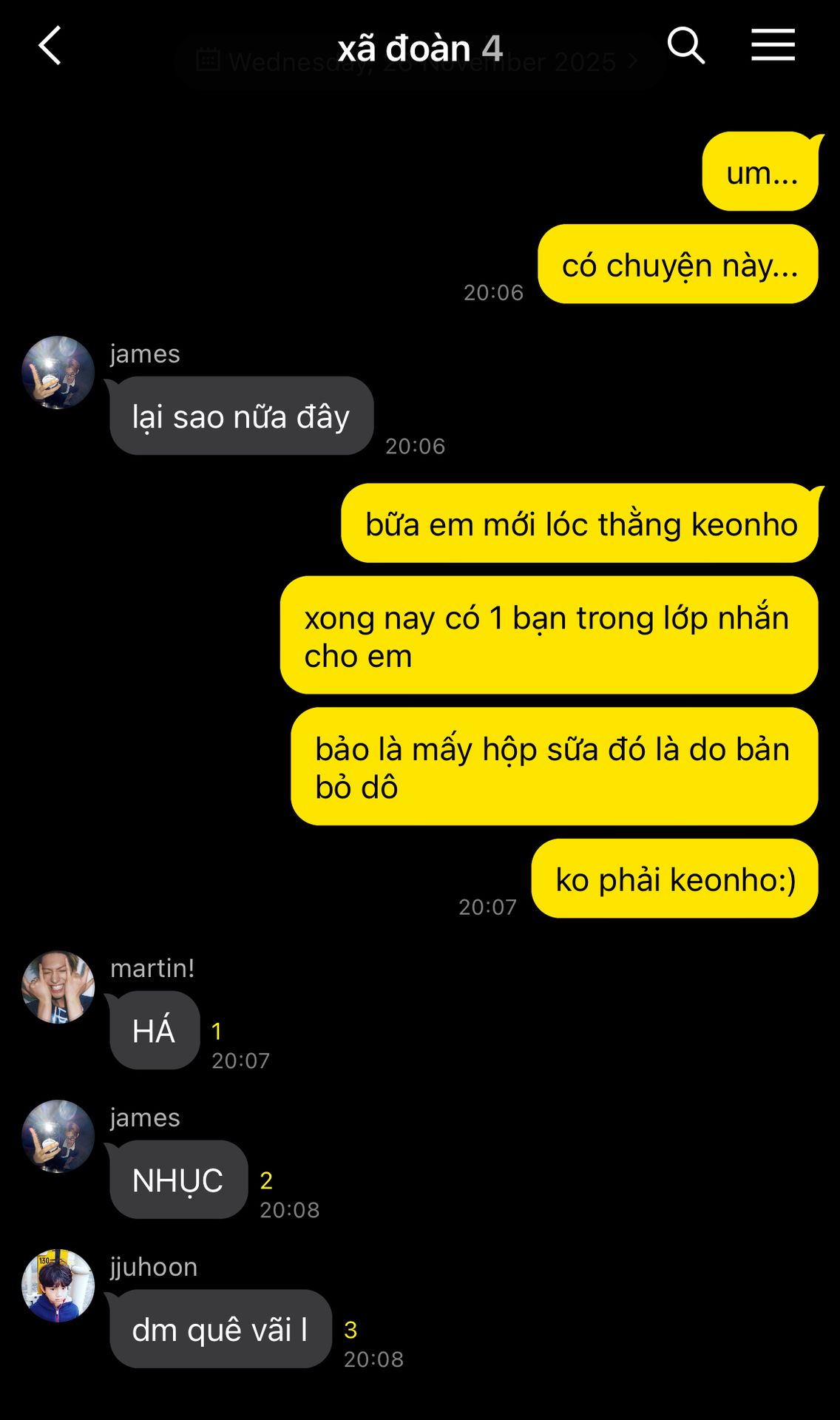This screenshot has width=840, height=1420.
Task: Open martin!'s profile picture
Action: point(58,987)
